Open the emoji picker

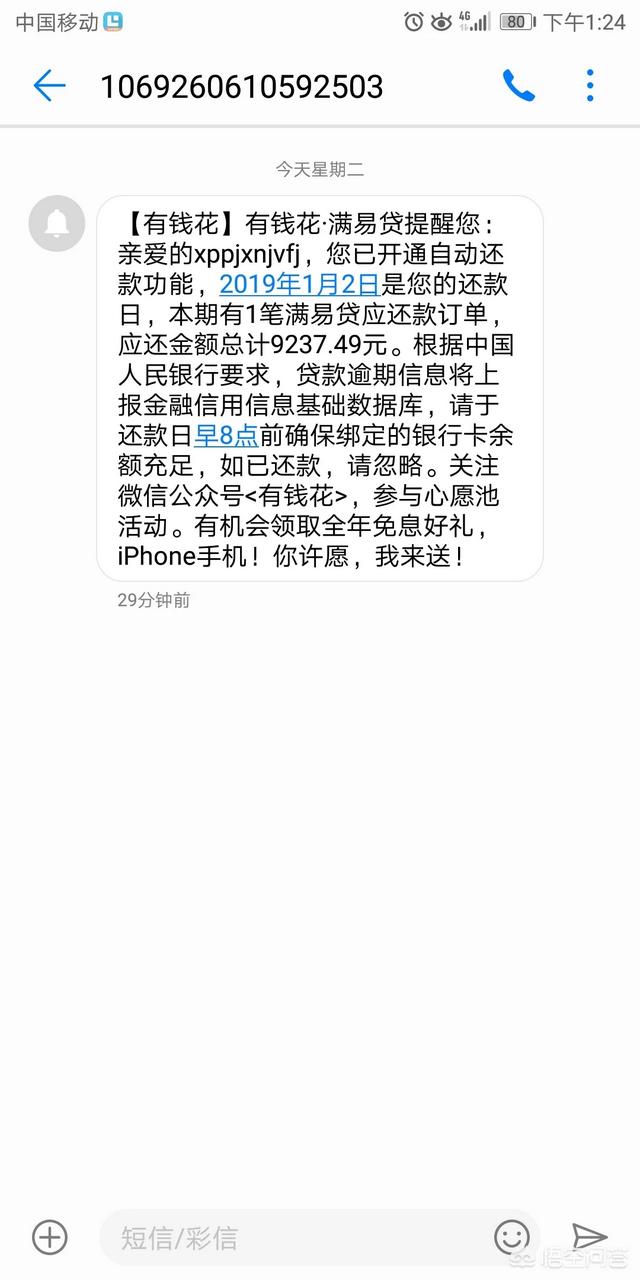(x=512, y=1237)
